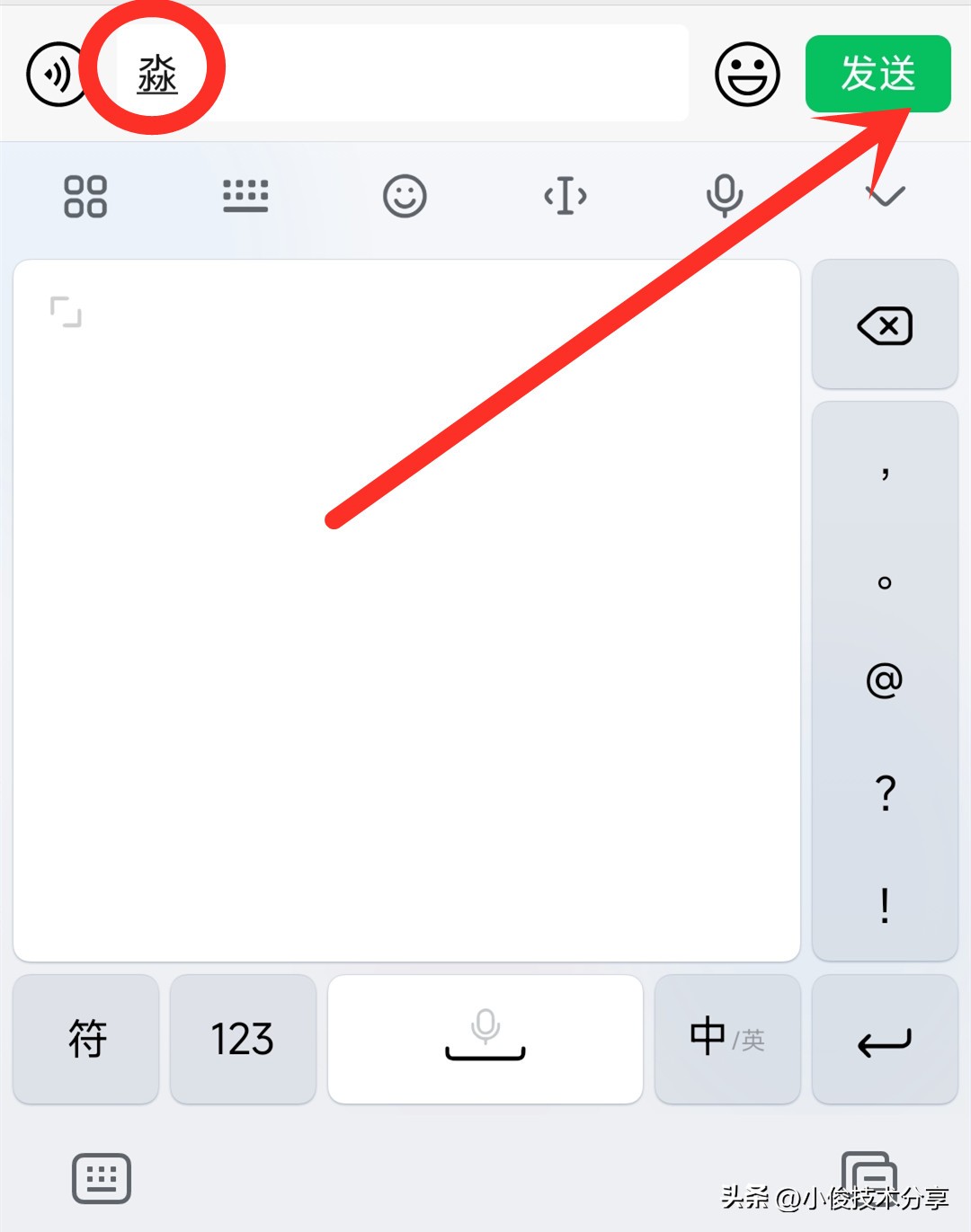Tap the 发送 send button

coord(877,75)
